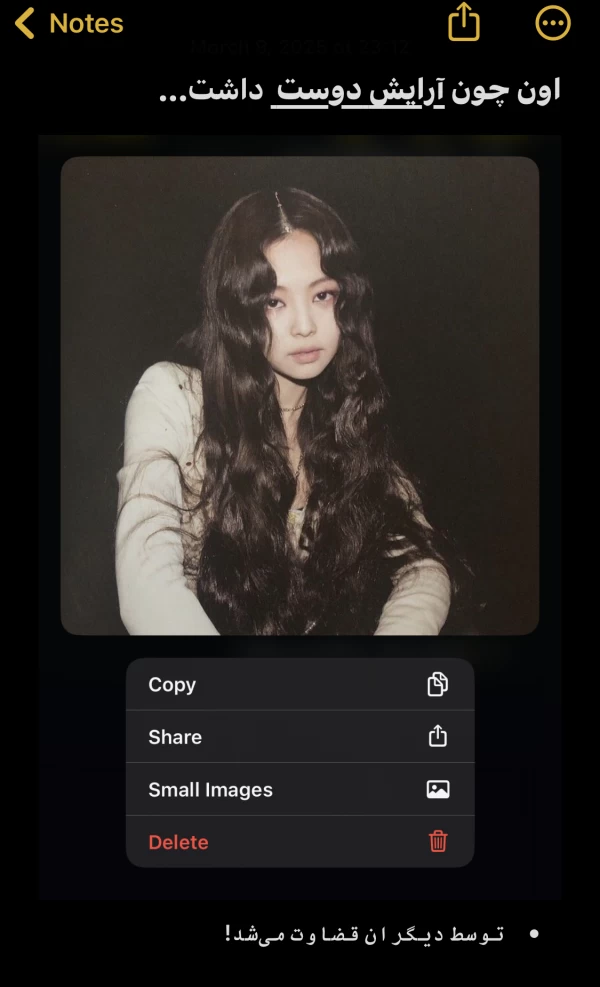Switch attachment view to Small Images
Screen dimensions: 600x987
click(299, 790)
